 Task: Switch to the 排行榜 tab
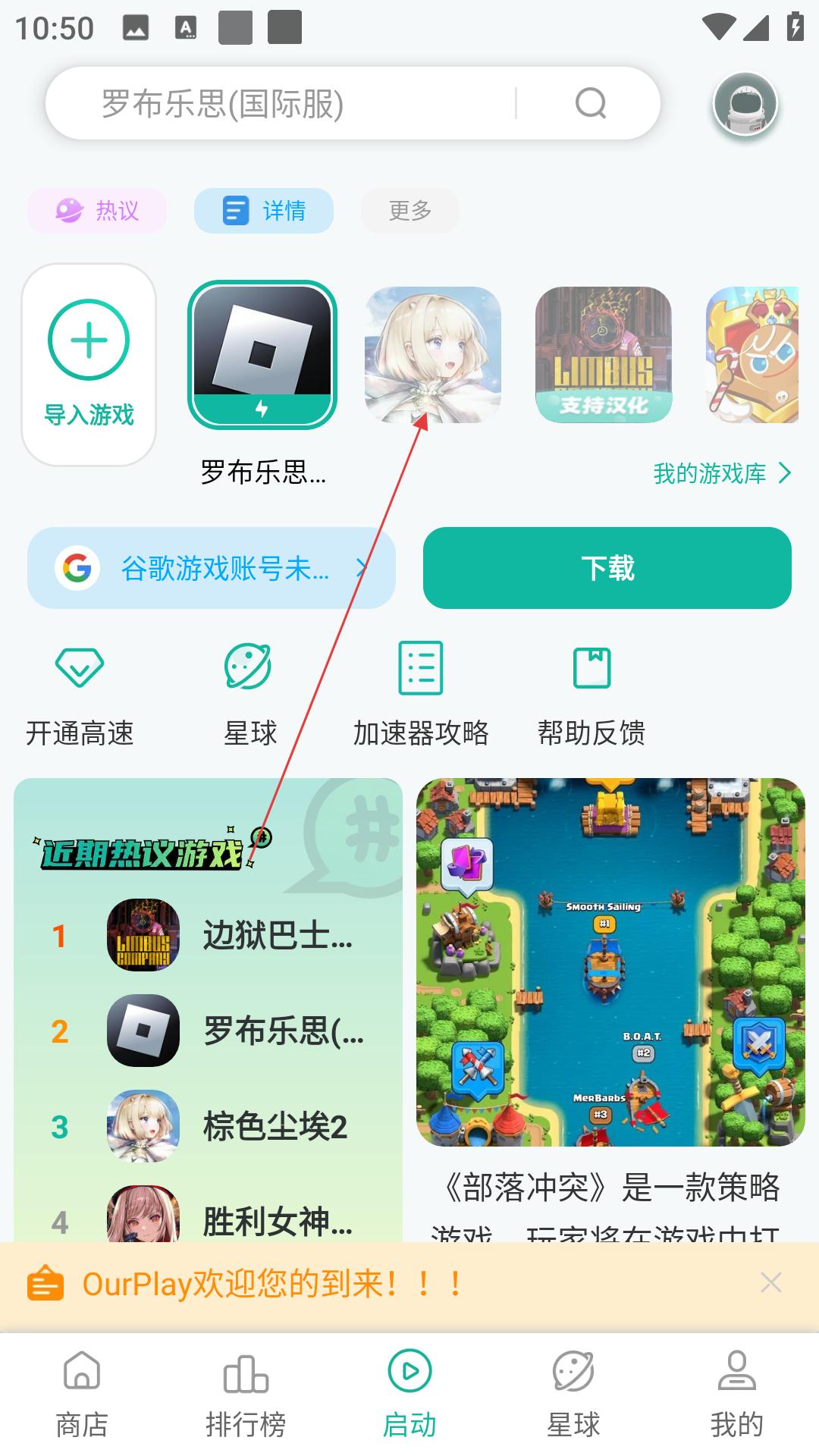point(246,1394)
